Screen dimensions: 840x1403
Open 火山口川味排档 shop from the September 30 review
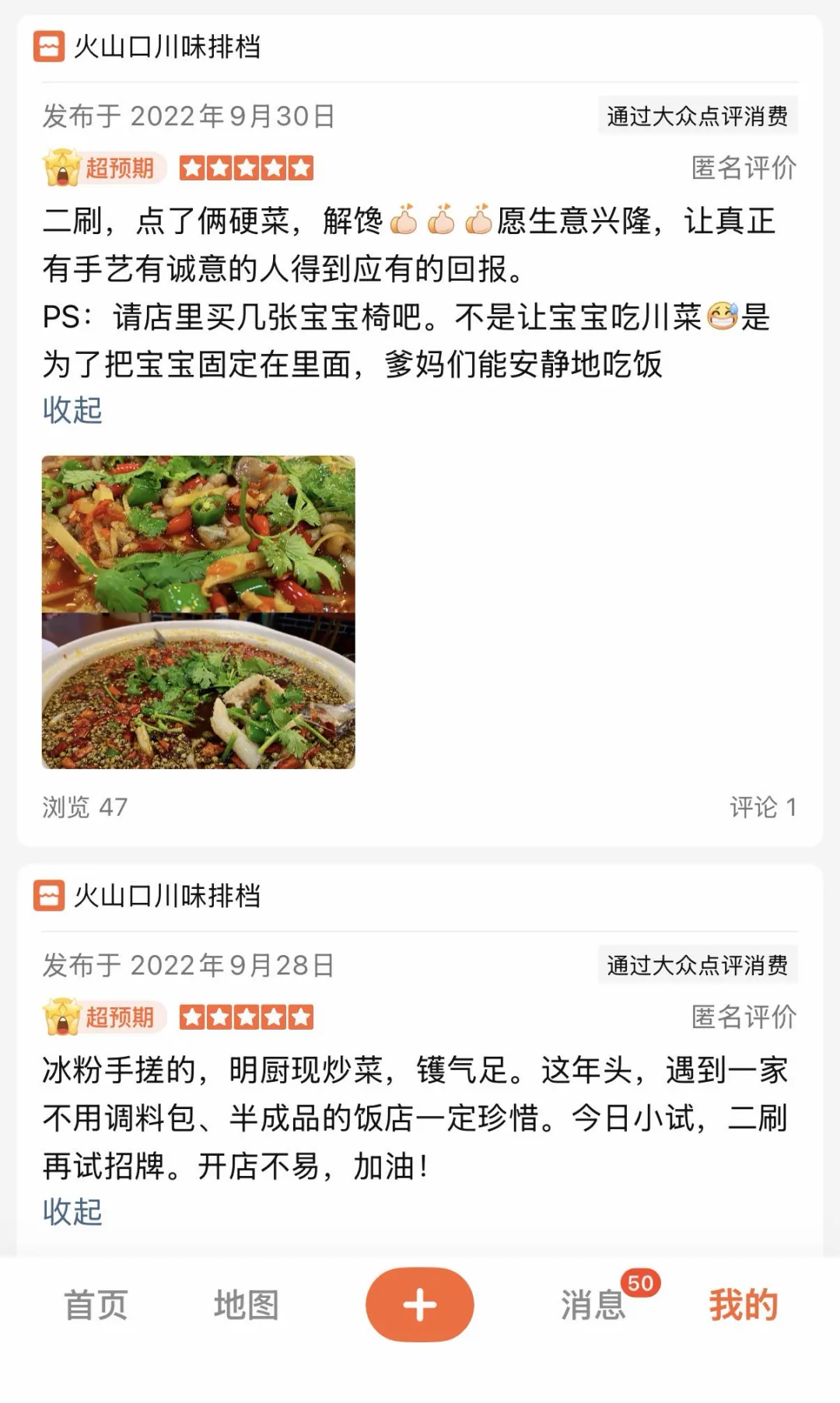click(x=148, y=47)
